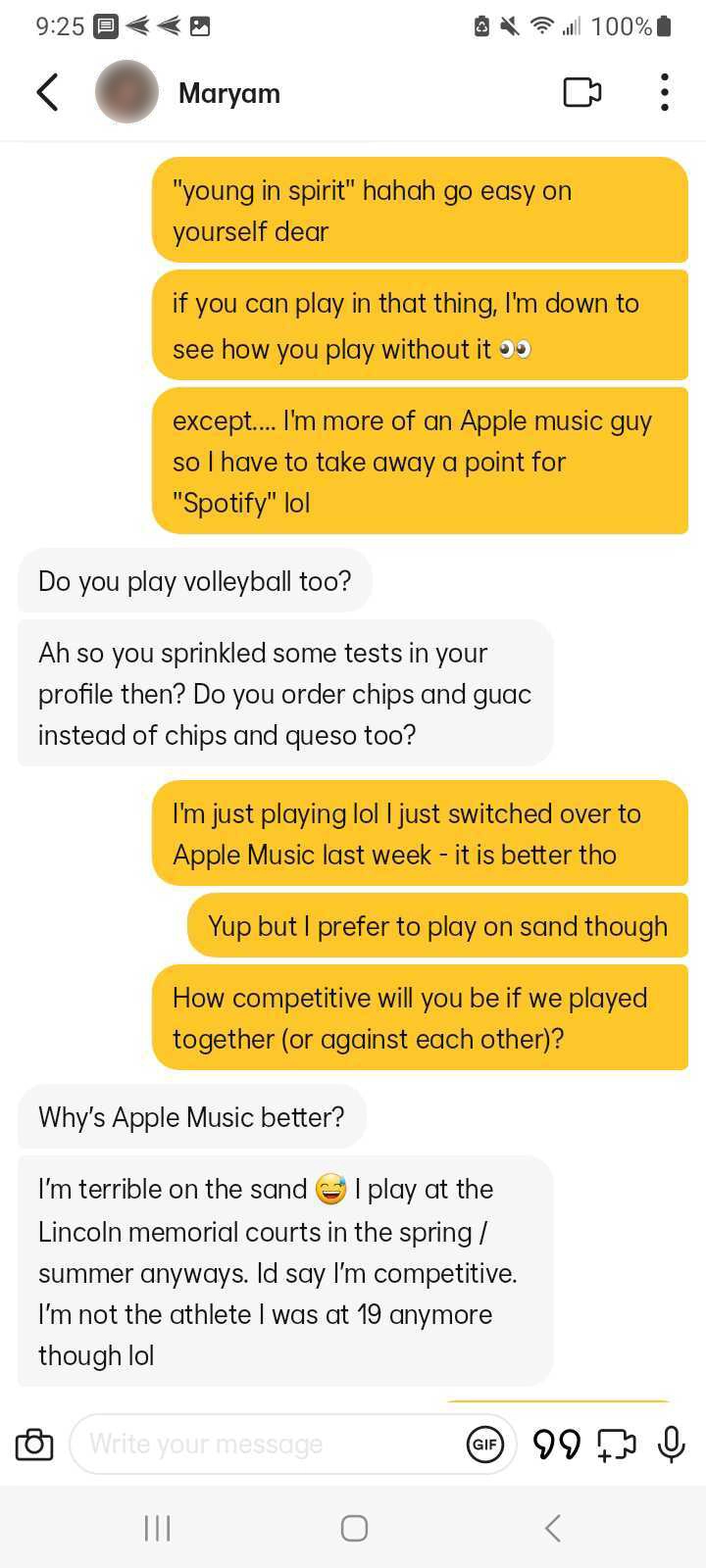Open the camera to send a photo

click(34, 1444)
